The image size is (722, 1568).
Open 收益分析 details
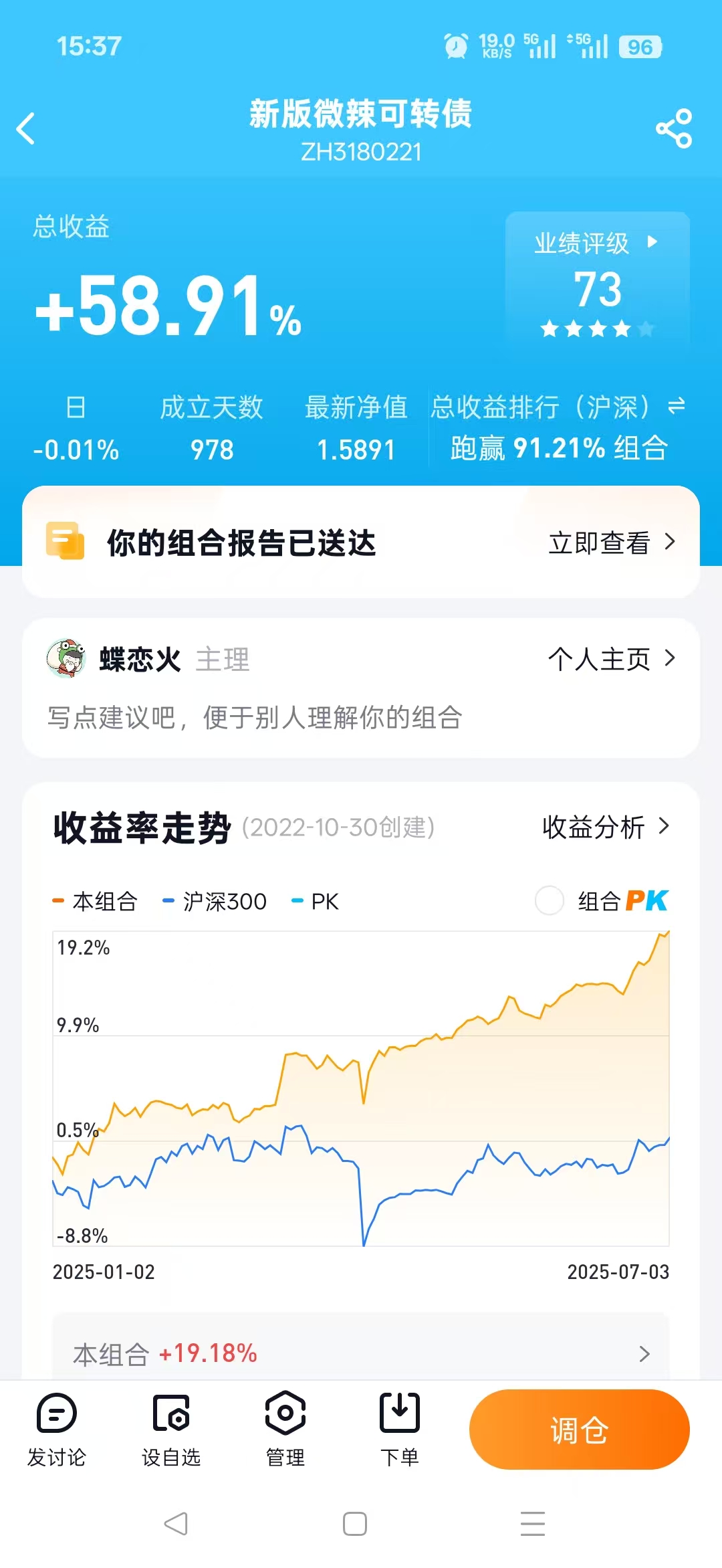point(605,827)
